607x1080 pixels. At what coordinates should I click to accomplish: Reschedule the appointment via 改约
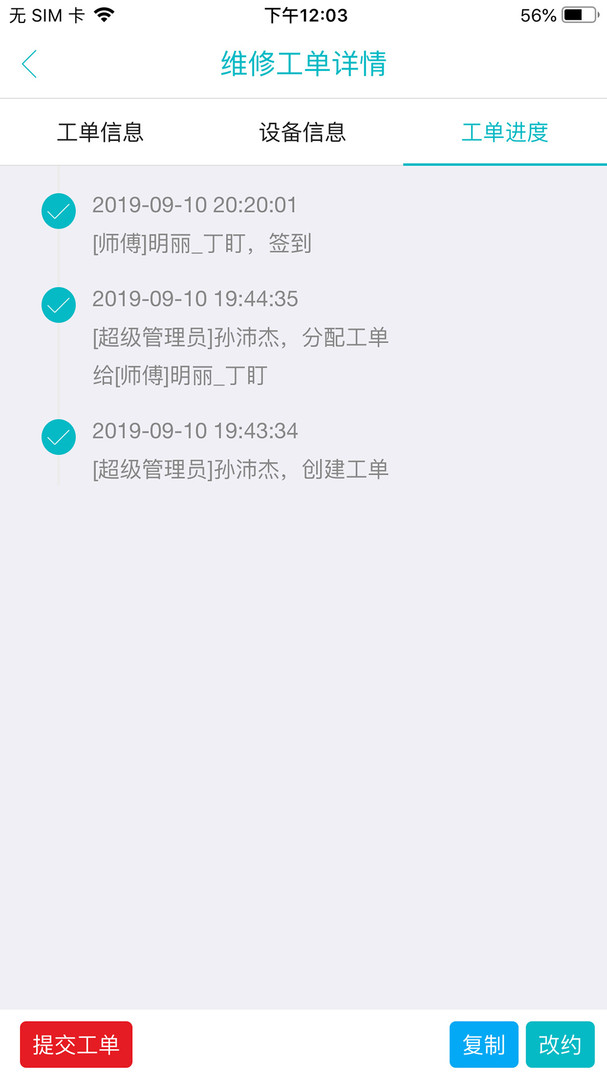[x=560, y=1044]
